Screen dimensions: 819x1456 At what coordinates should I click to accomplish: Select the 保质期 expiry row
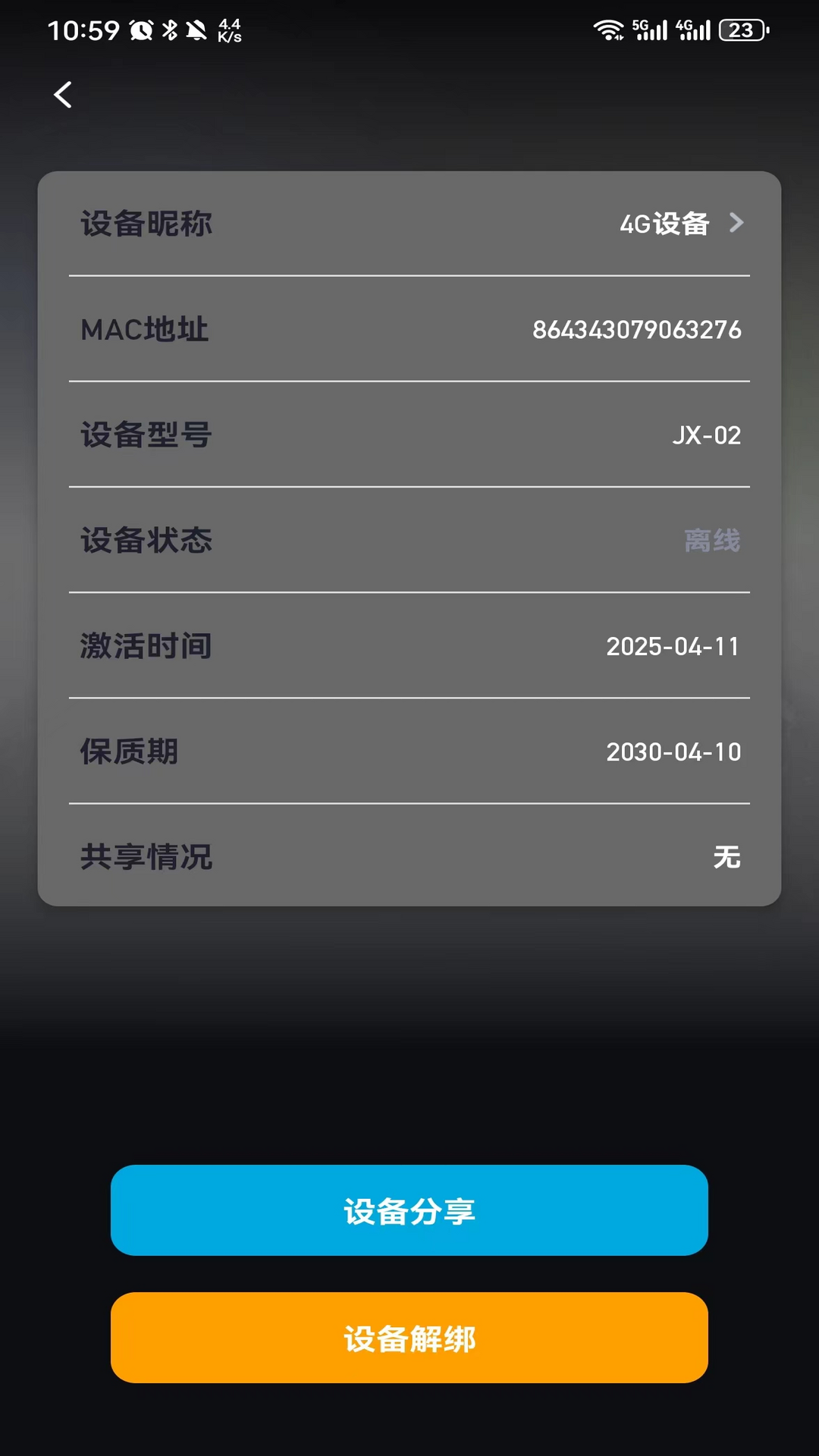click(x=409, y=752)
